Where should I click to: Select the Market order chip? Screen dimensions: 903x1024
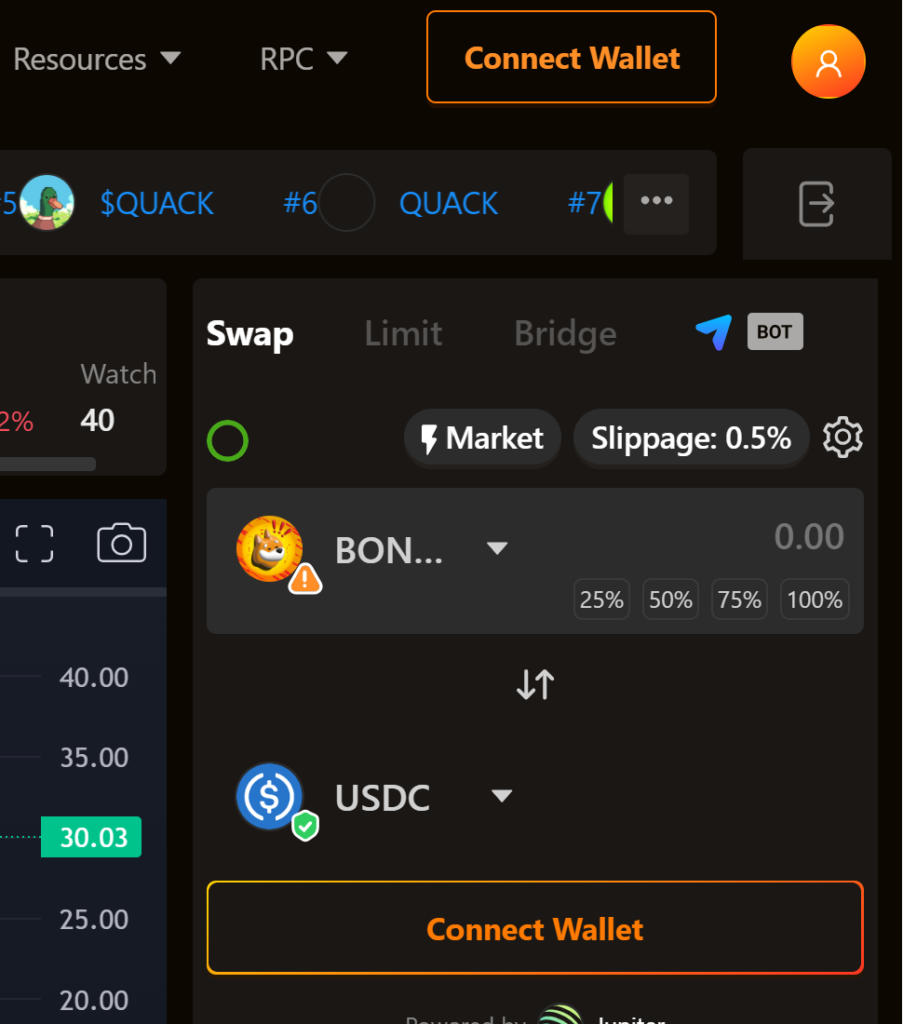coord(482,438)
